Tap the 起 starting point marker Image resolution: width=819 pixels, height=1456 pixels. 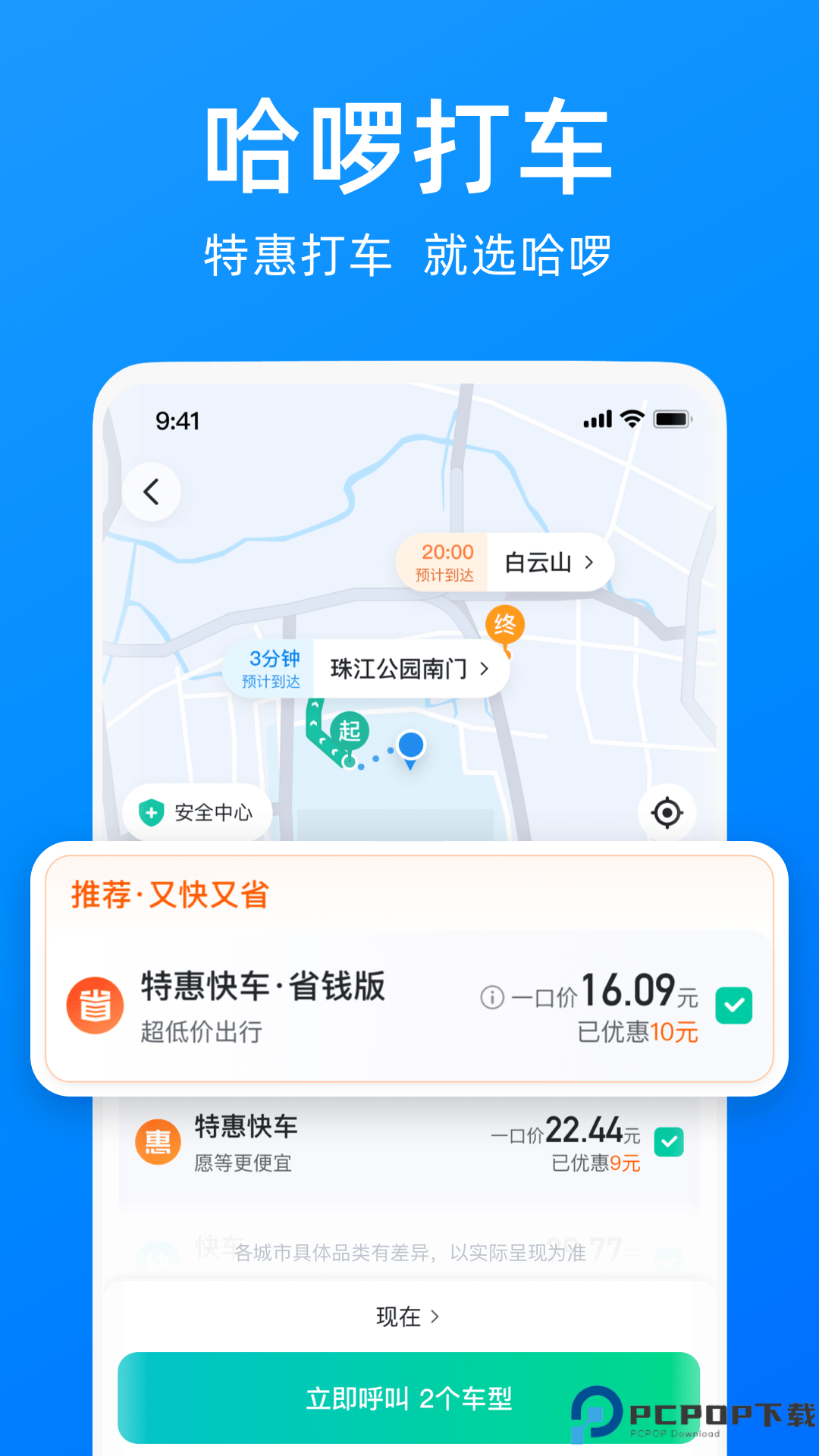coord(347,730)
